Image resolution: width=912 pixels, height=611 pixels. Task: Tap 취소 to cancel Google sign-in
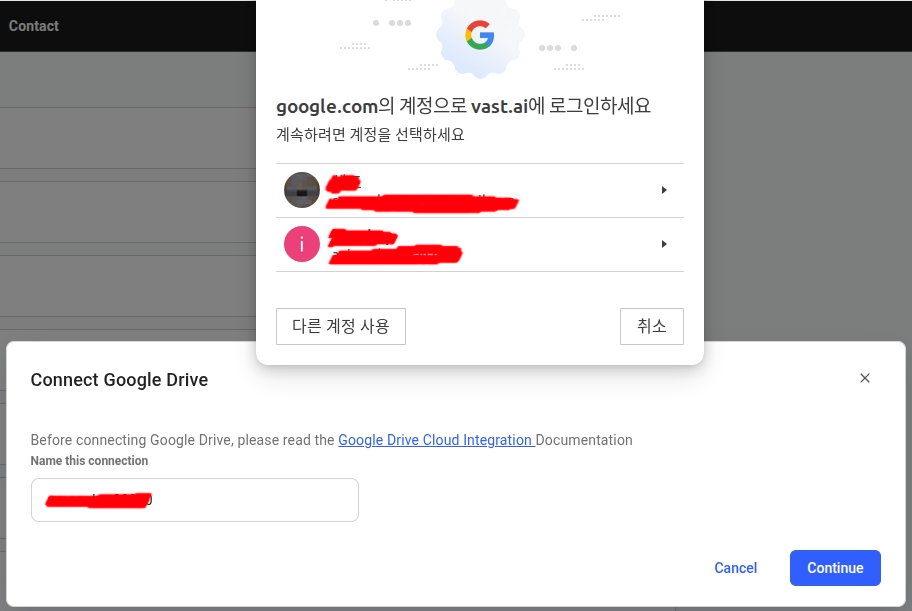coord(651,326)
